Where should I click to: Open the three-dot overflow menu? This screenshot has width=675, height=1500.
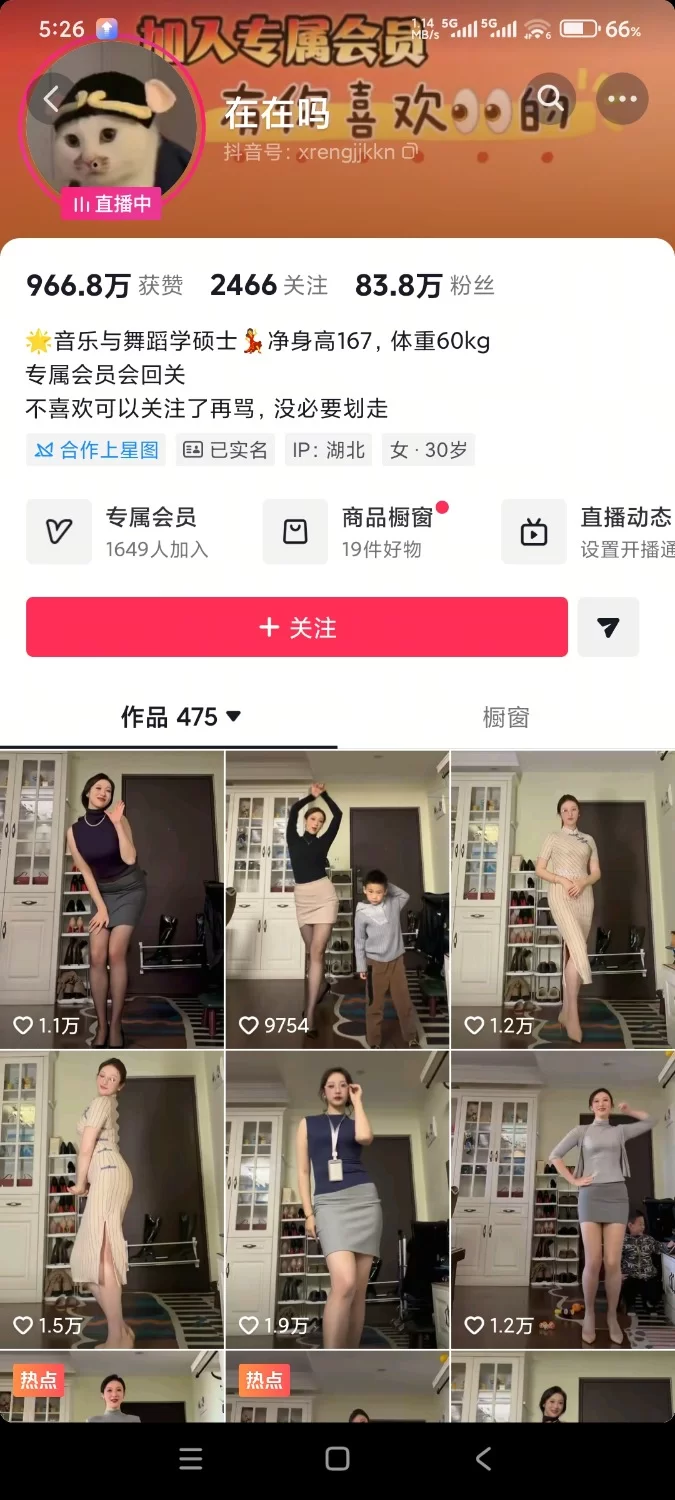point(622,99)
